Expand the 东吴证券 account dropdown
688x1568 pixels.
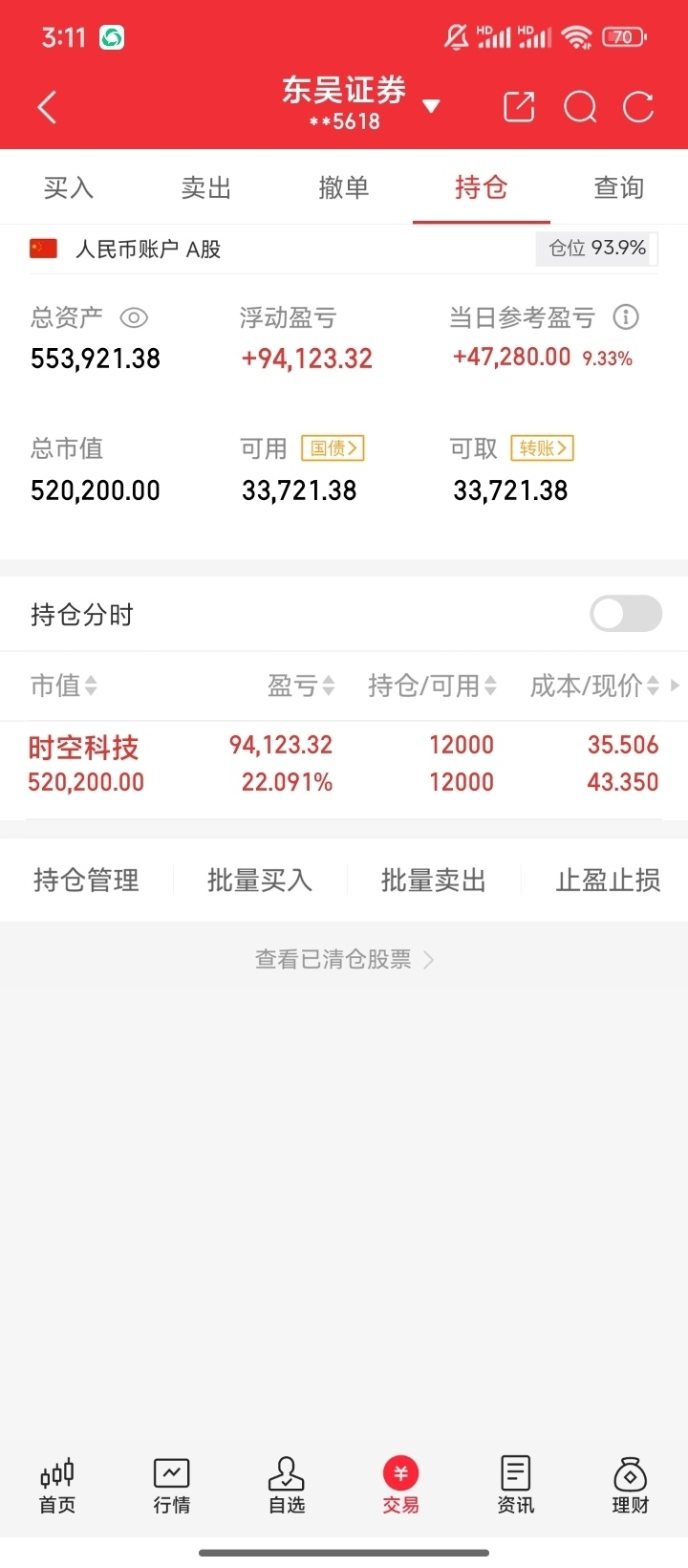pyautogui.click(x=431, y=106)
